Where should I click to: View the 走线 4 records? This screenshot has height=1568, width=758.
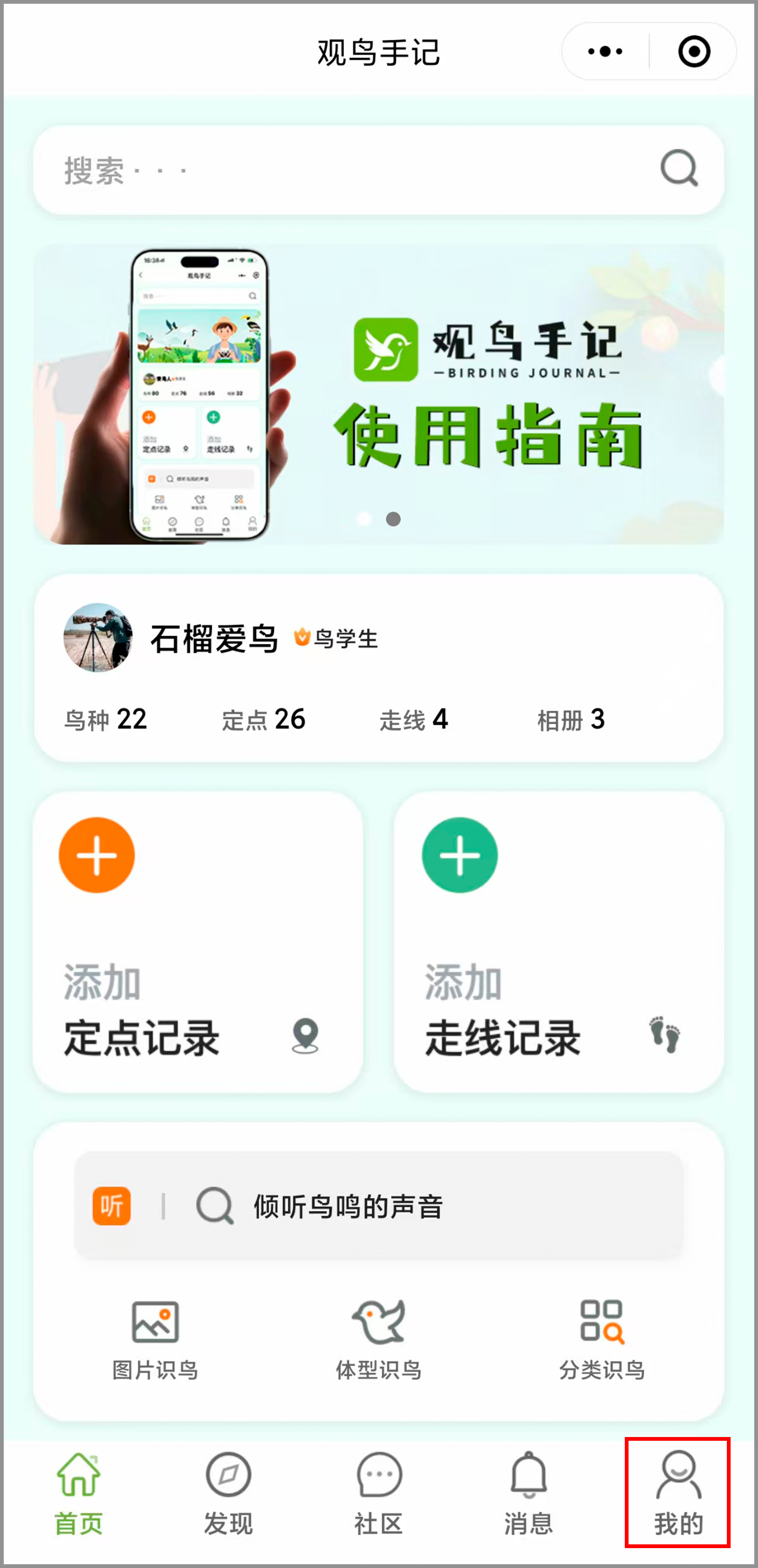414,719
